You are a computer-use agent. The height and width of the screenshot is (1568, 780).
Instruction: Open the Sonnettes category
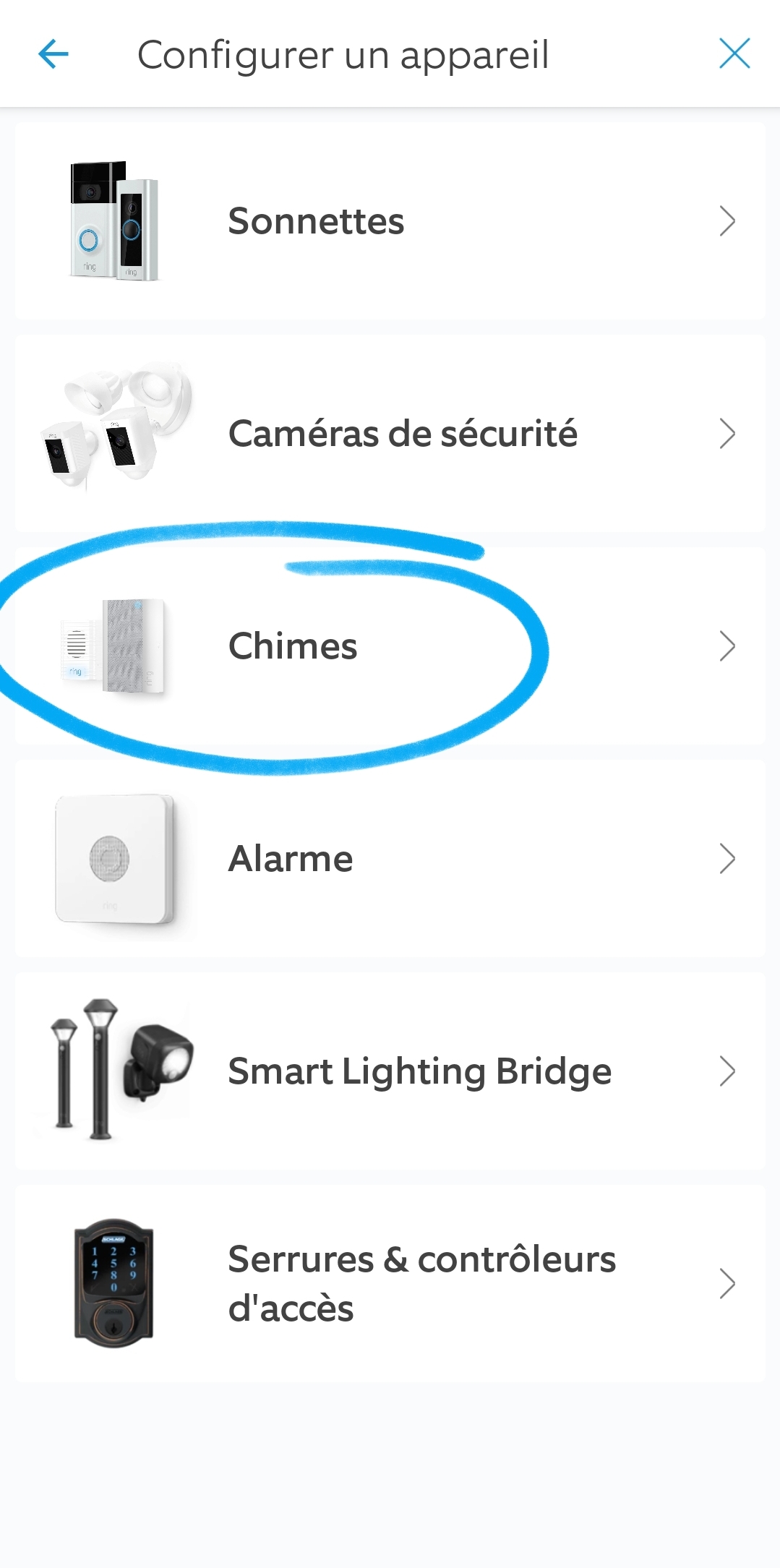click(x=390, y=221)
